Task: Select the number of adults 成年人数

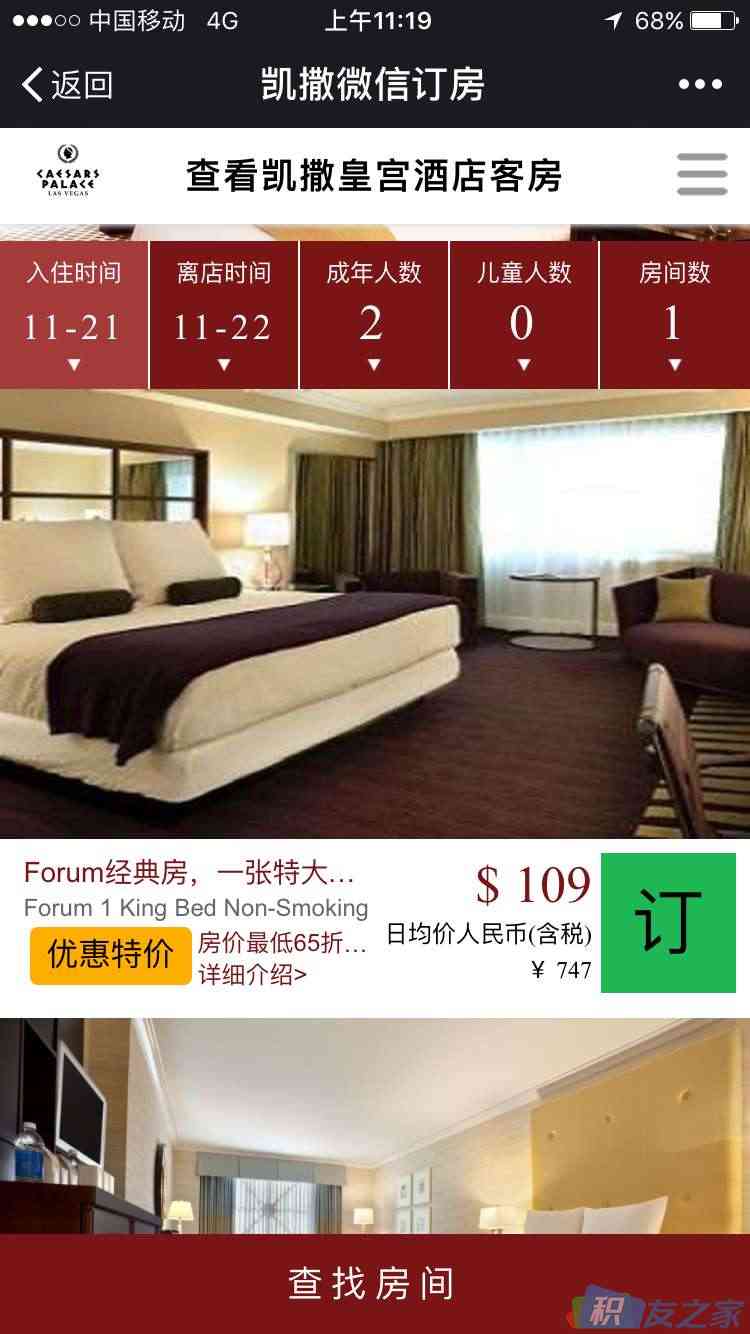Action: click(374, 315)
